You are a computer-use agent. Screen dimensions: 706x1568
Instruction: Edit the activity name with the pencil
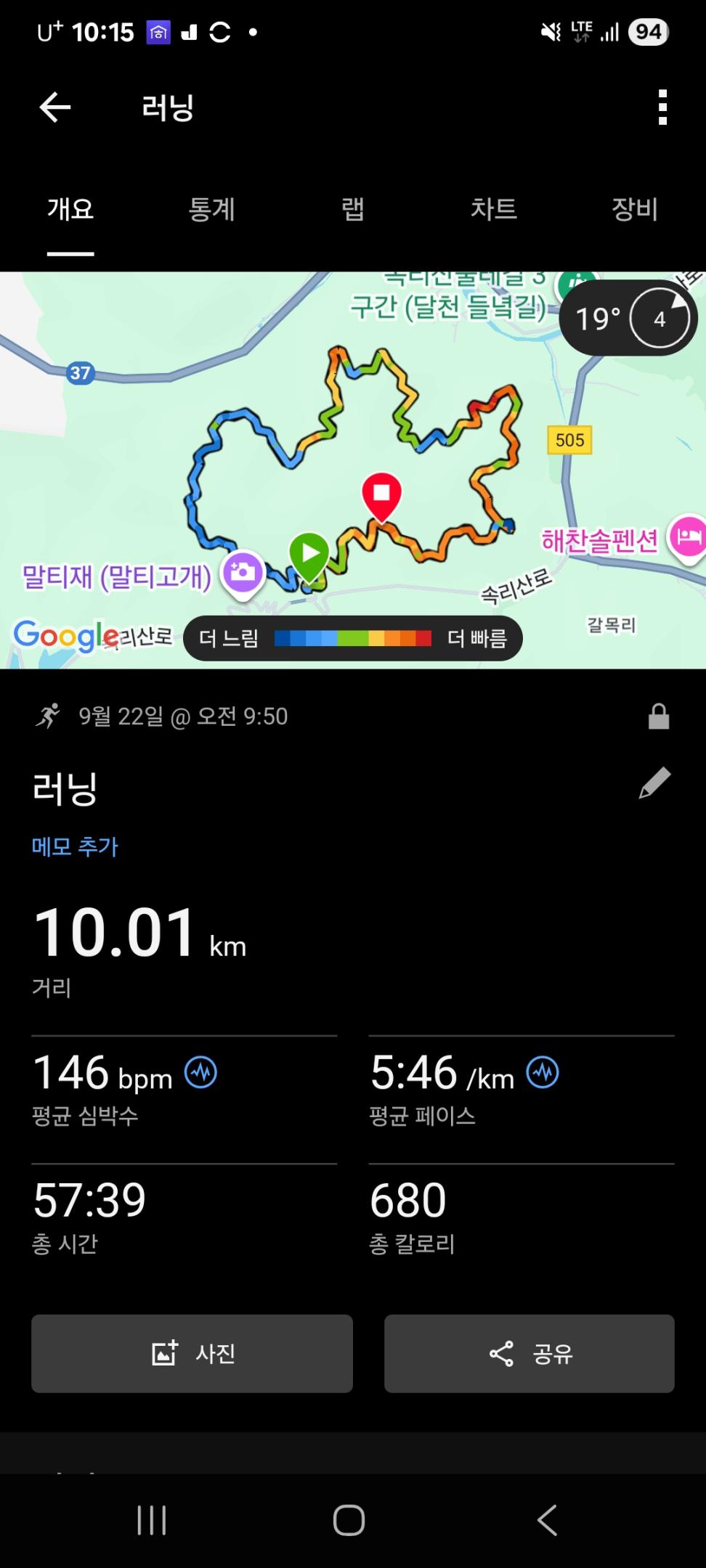pyautogui.click(x=654, y=783)
